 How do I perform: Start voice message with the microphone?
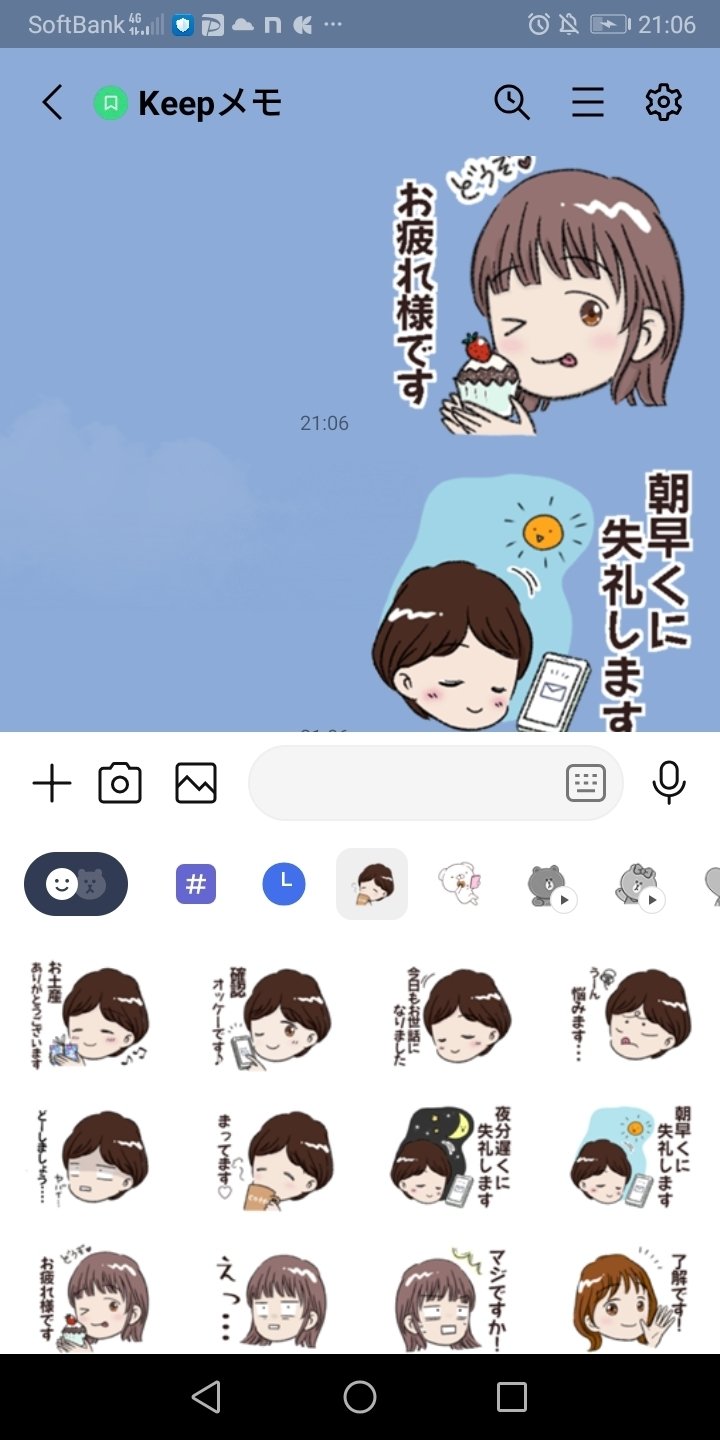tap(669, 782)
